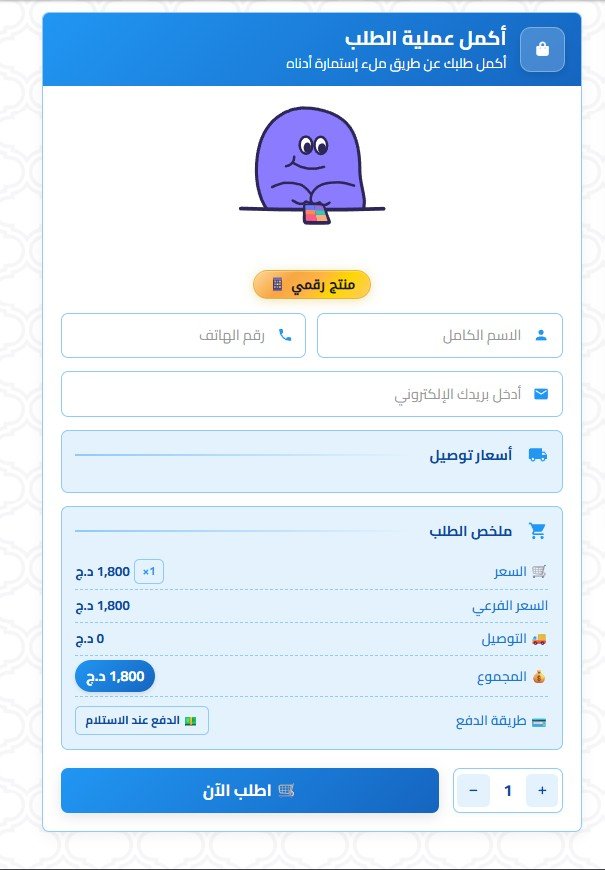Tap the phone number field (رقم الهاتف)

184,336
